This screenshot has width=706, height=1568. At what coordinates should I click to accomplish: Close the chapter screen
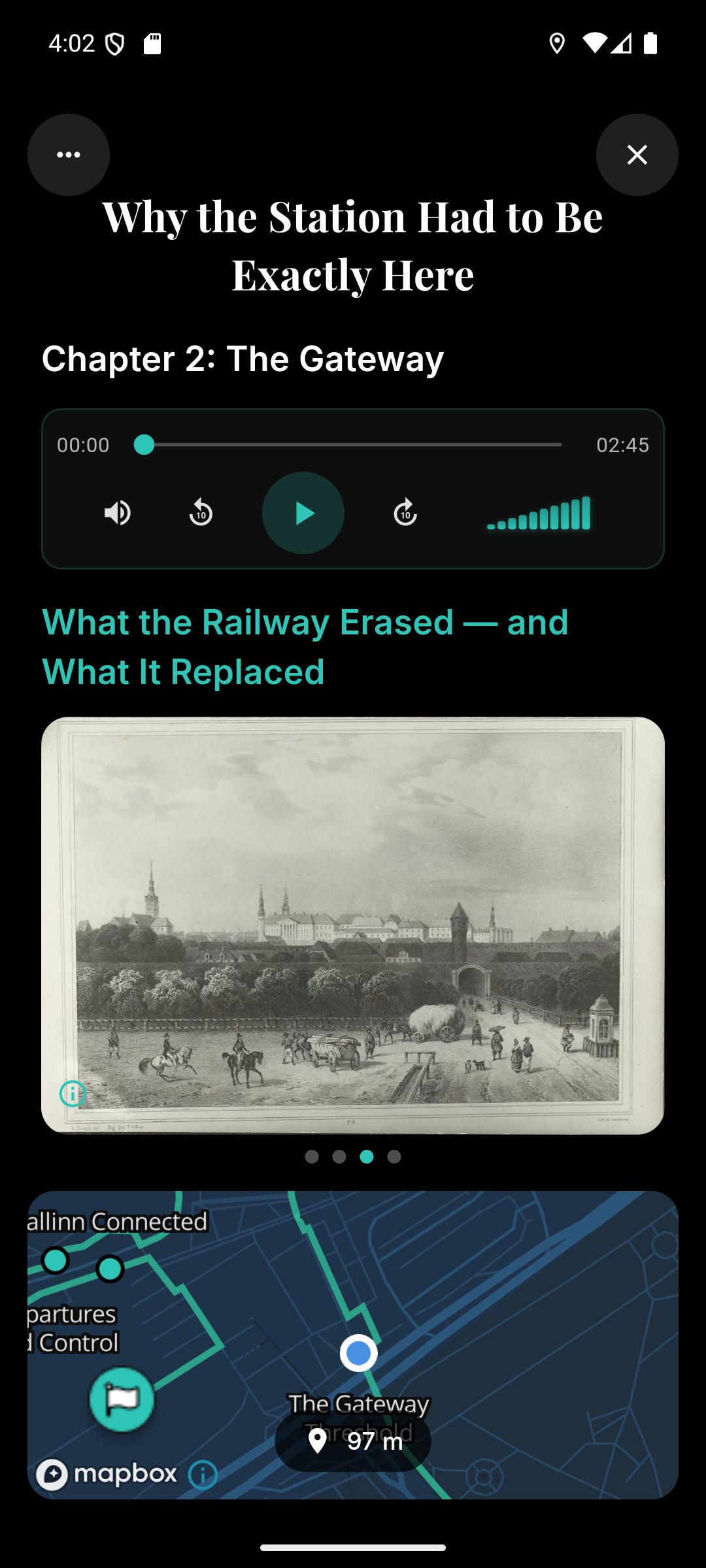click(637, 155)
